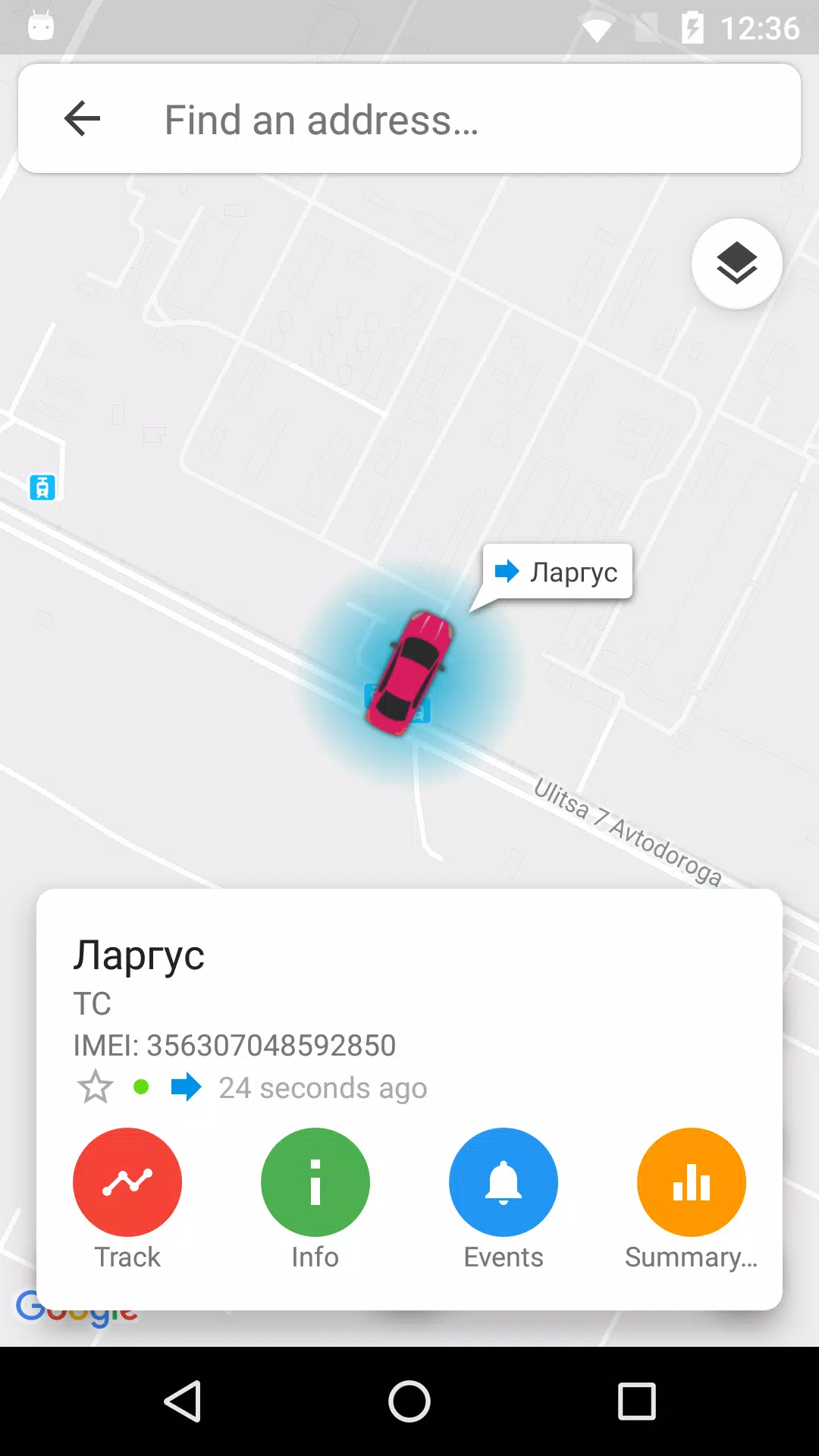Tap the back arrow in search bar
Image resolution: width=819 pixels, height=1456 pixels.
[x=82, y=119]
